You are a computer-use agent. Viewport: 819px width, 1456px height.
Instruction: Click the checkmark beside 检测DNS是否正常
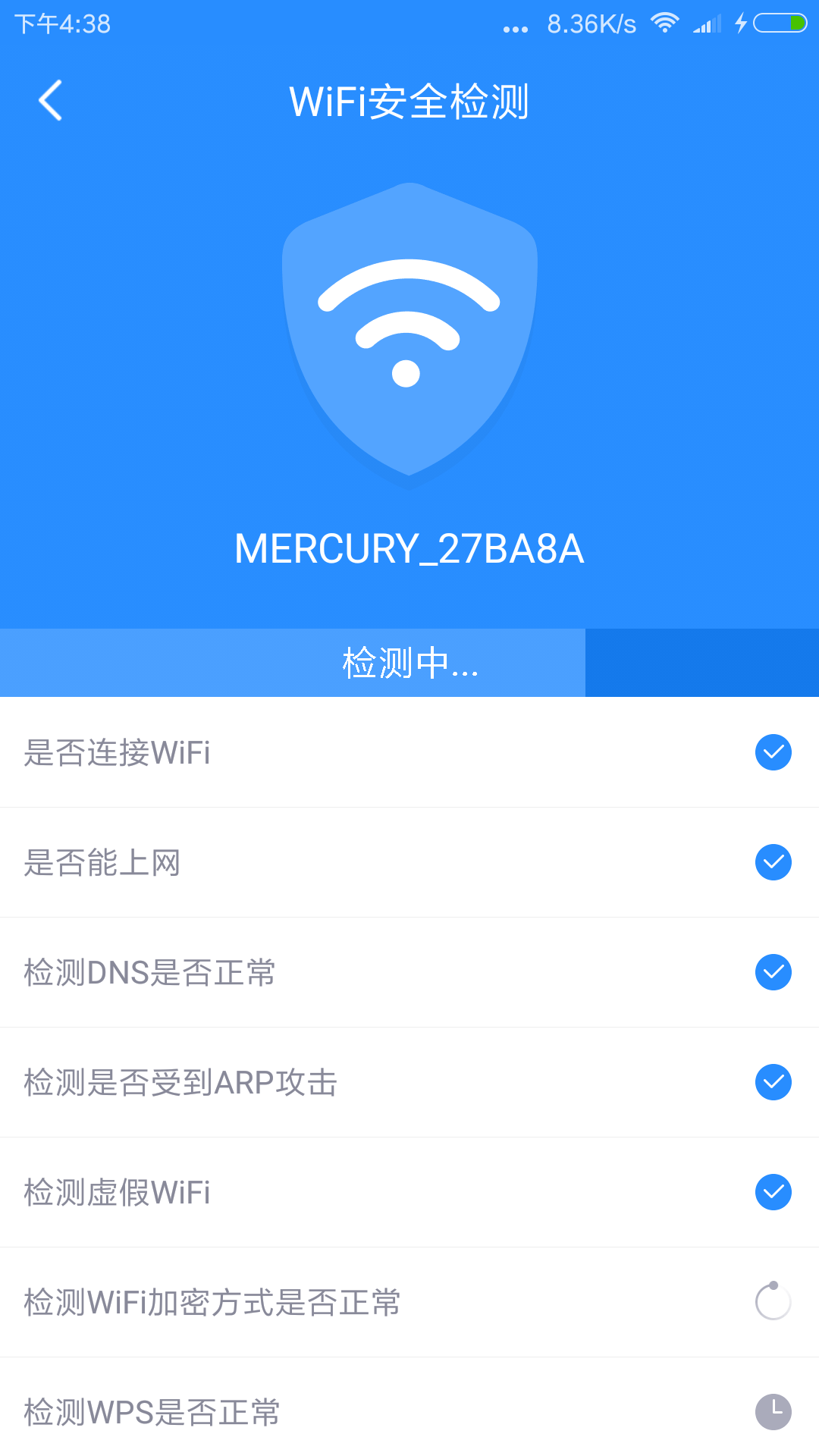[x=773, y=972]
